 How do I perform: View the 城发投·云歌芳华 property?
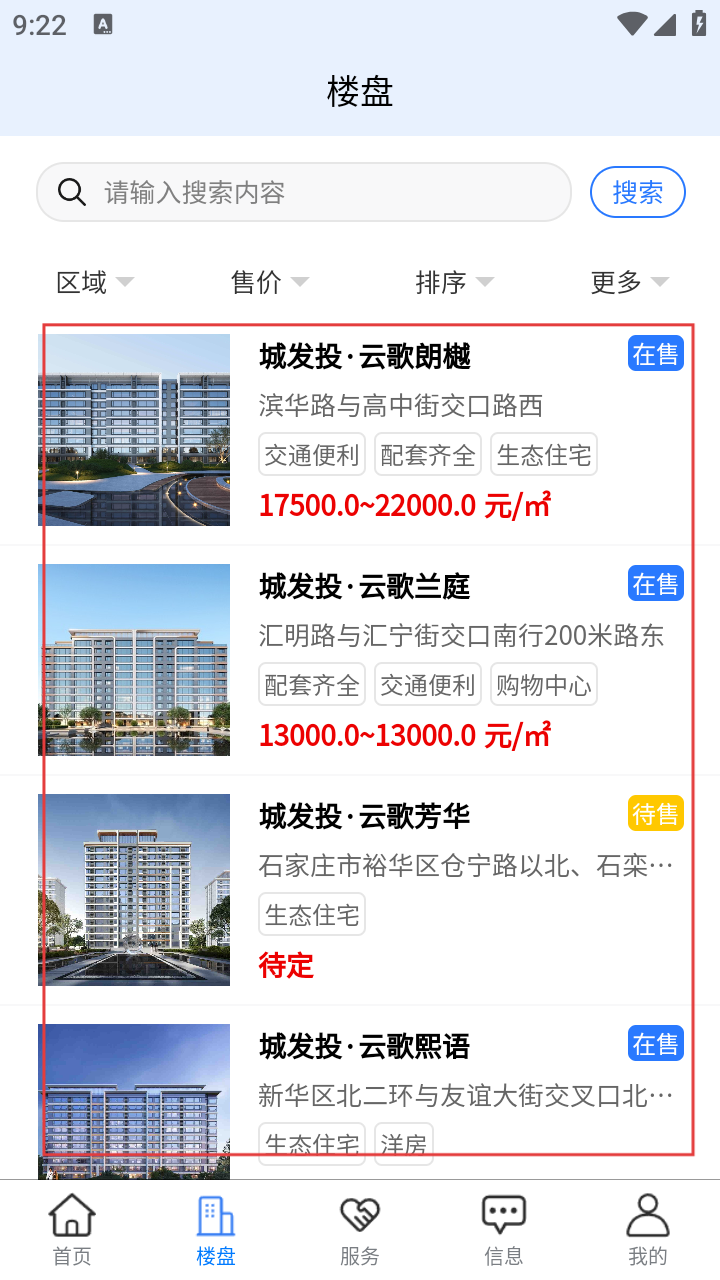pyautogui.click(x=364, y=816)
